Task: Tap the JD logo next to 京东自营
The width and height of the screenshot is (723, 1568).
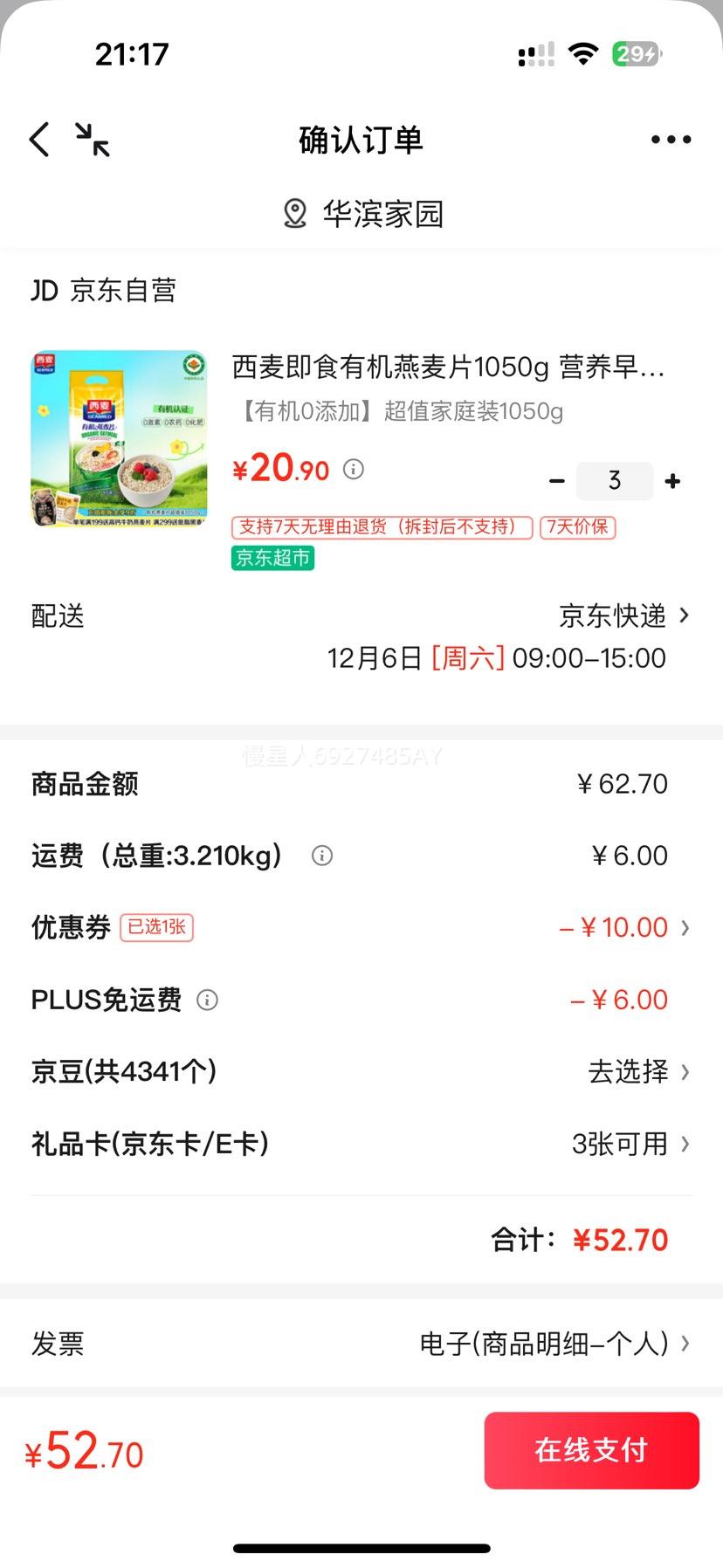Action: pos(43,290)
